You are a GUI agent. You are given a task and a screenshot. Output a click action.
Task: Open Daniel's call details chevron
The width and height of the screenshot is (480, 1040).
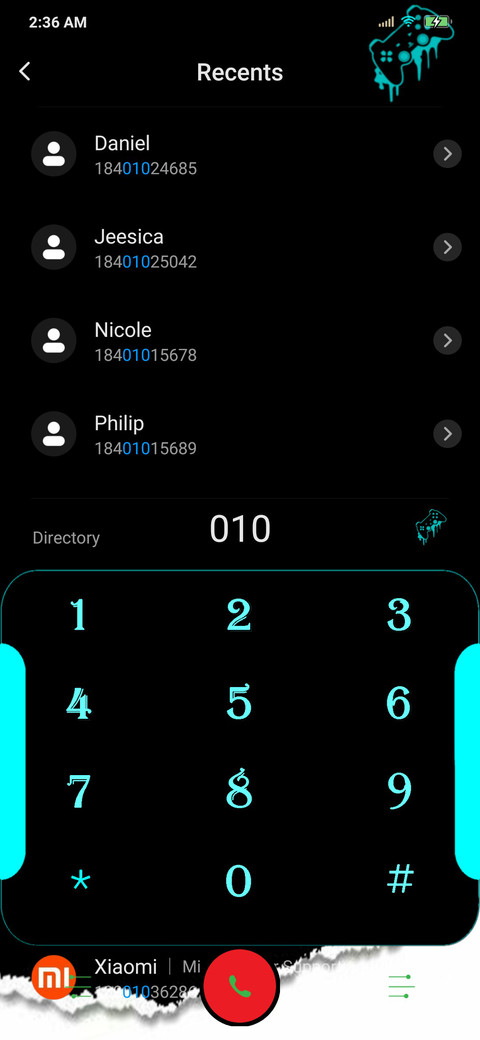click(x=448, y=155)
